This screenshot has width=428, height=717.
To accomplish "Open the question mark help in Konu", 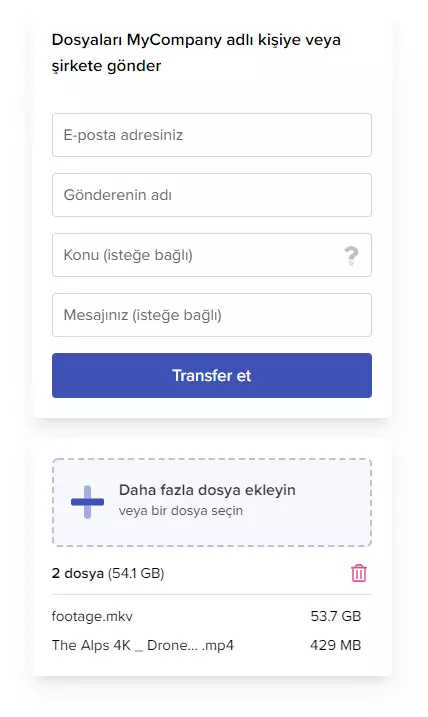I will click(x=351, y=256).
